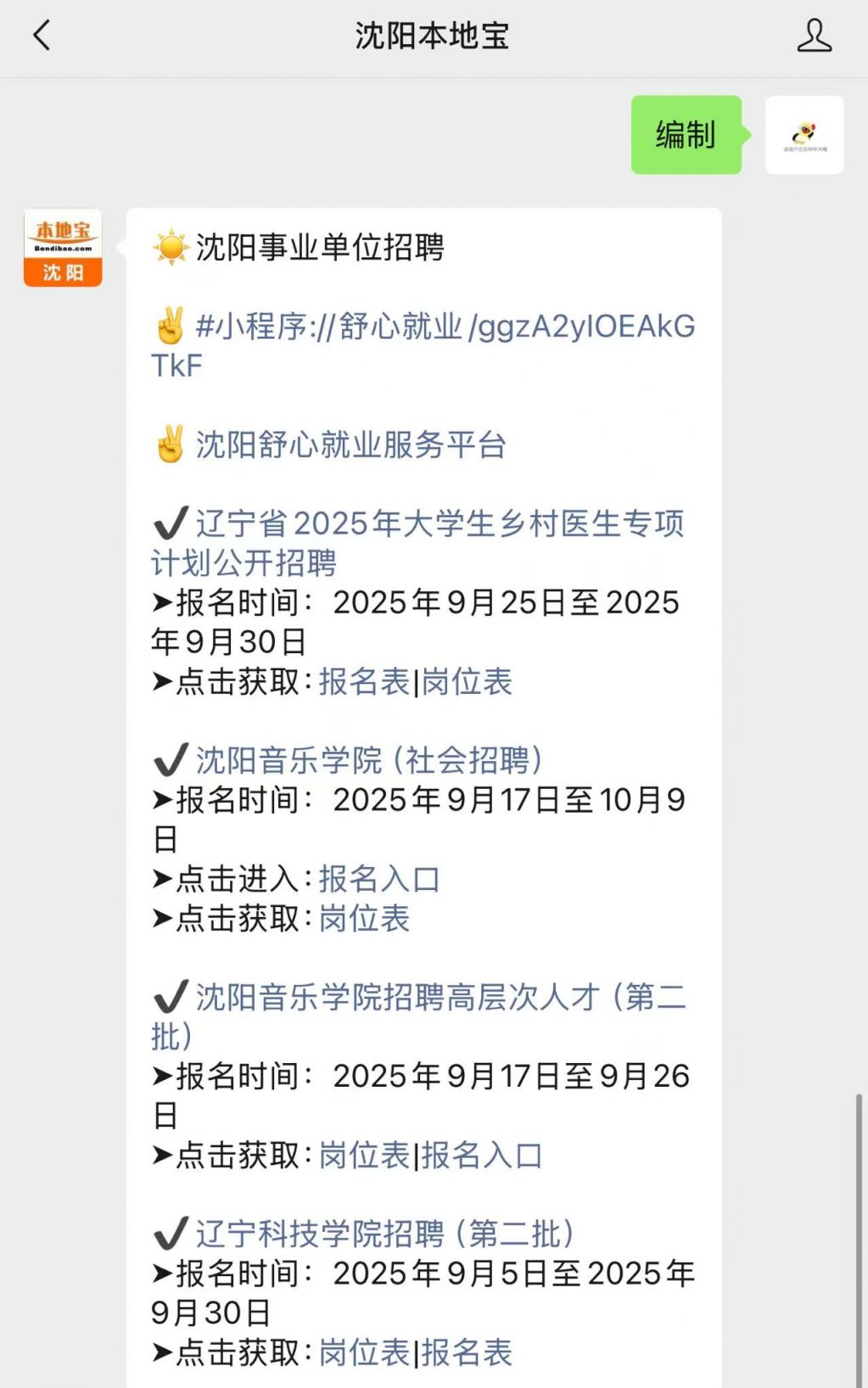
Task: Open 报名入口 for 高层次人才 recruitment
Action: click(482, 1156)
